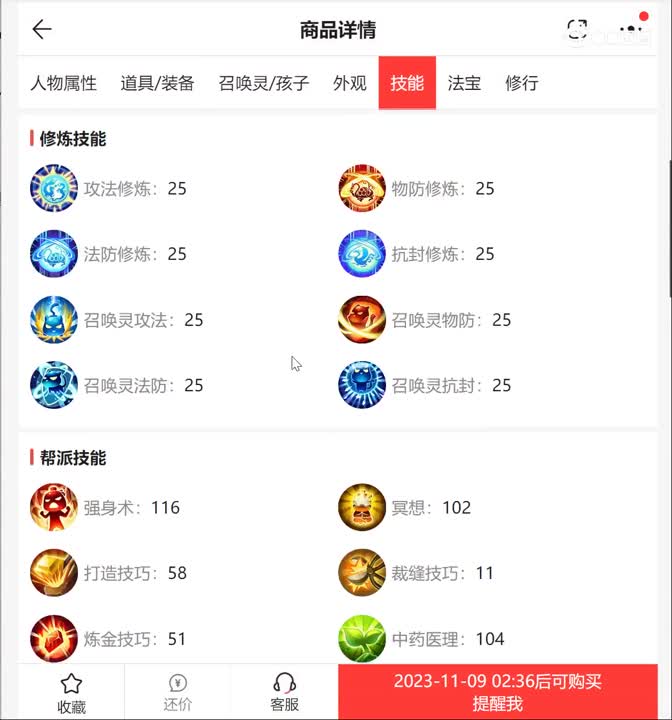Open the 修行 tab
This screenshot has height=720, width=672.
click(522, 83)
